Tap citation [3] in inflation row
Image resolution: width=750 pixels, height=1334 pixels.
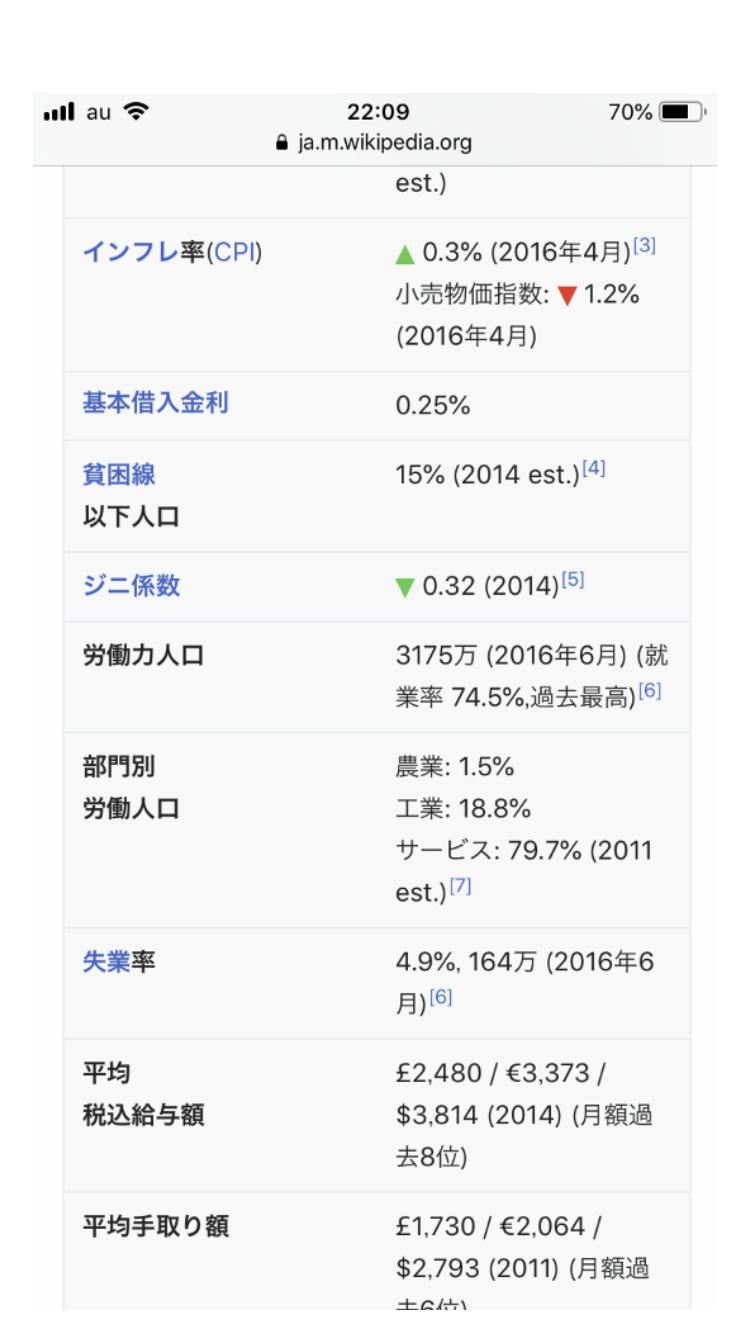point(644,245)
